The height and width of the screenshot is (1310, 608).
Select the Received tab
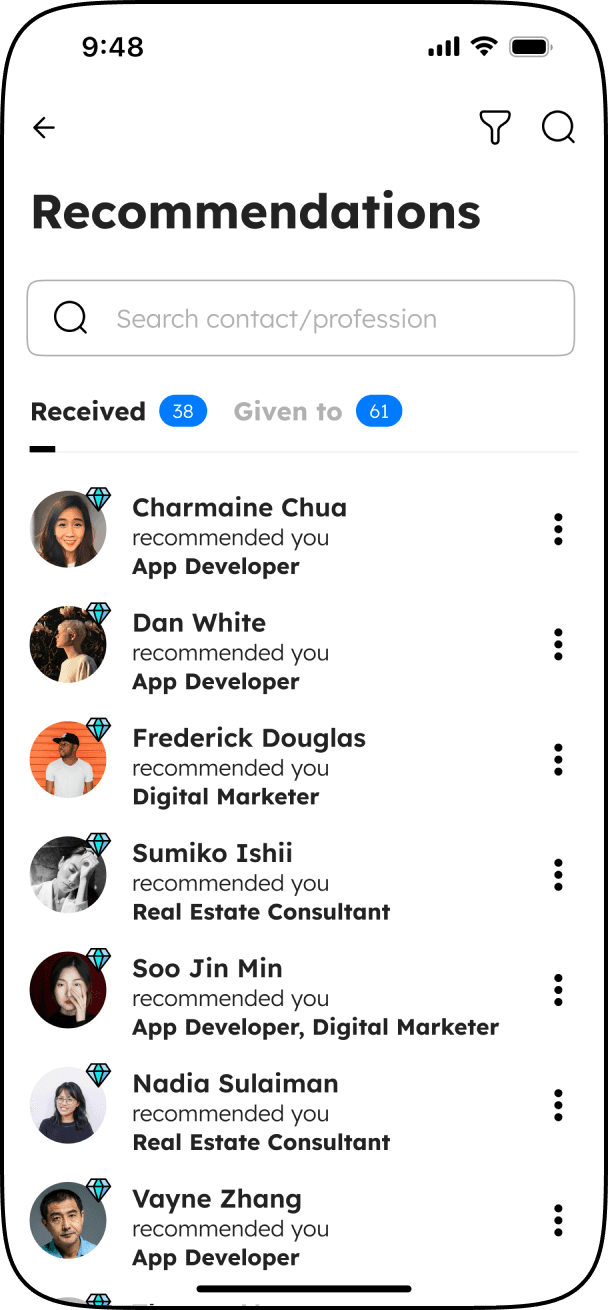88,412
